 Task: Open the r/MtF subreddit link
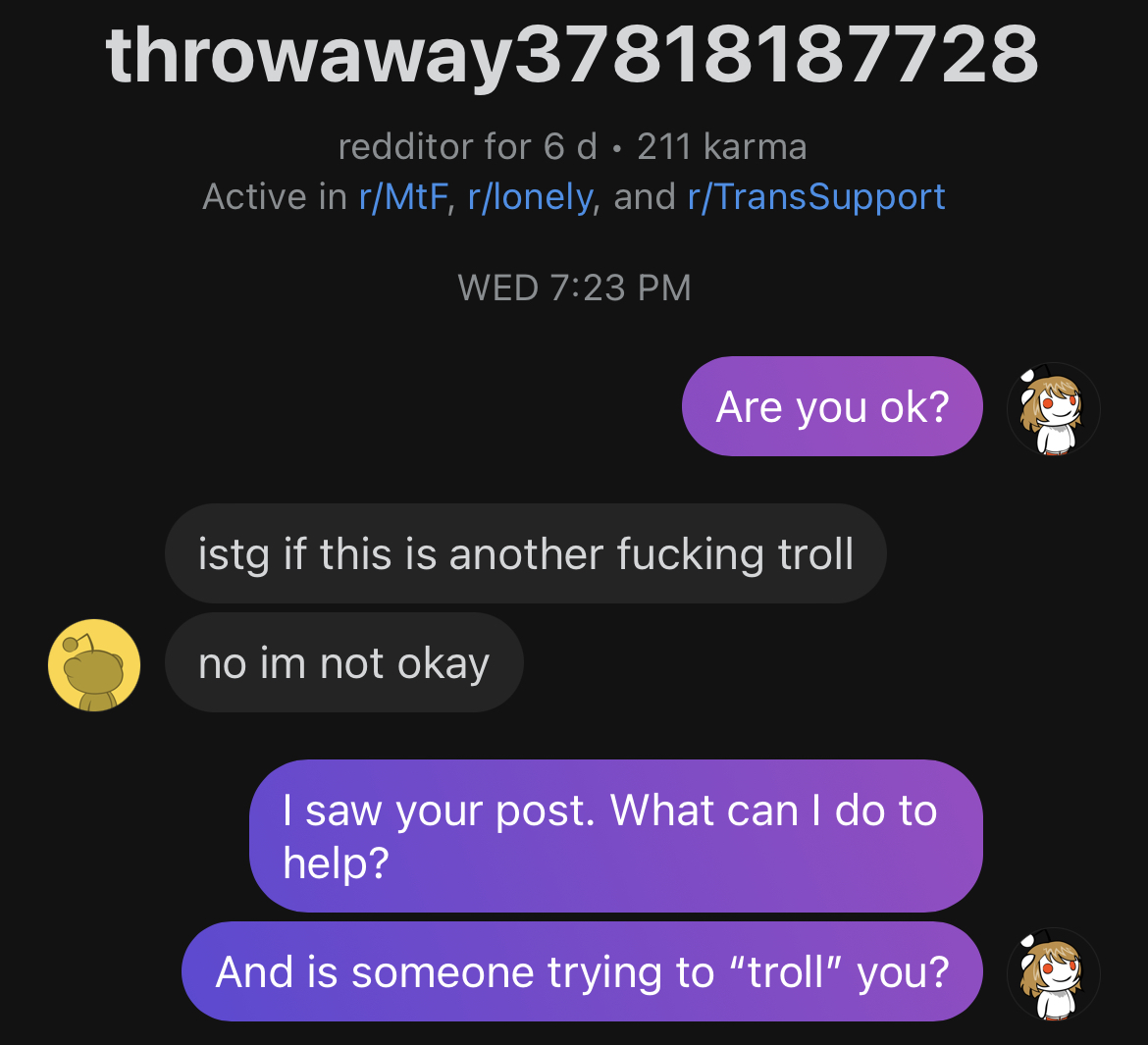[402, 197]
